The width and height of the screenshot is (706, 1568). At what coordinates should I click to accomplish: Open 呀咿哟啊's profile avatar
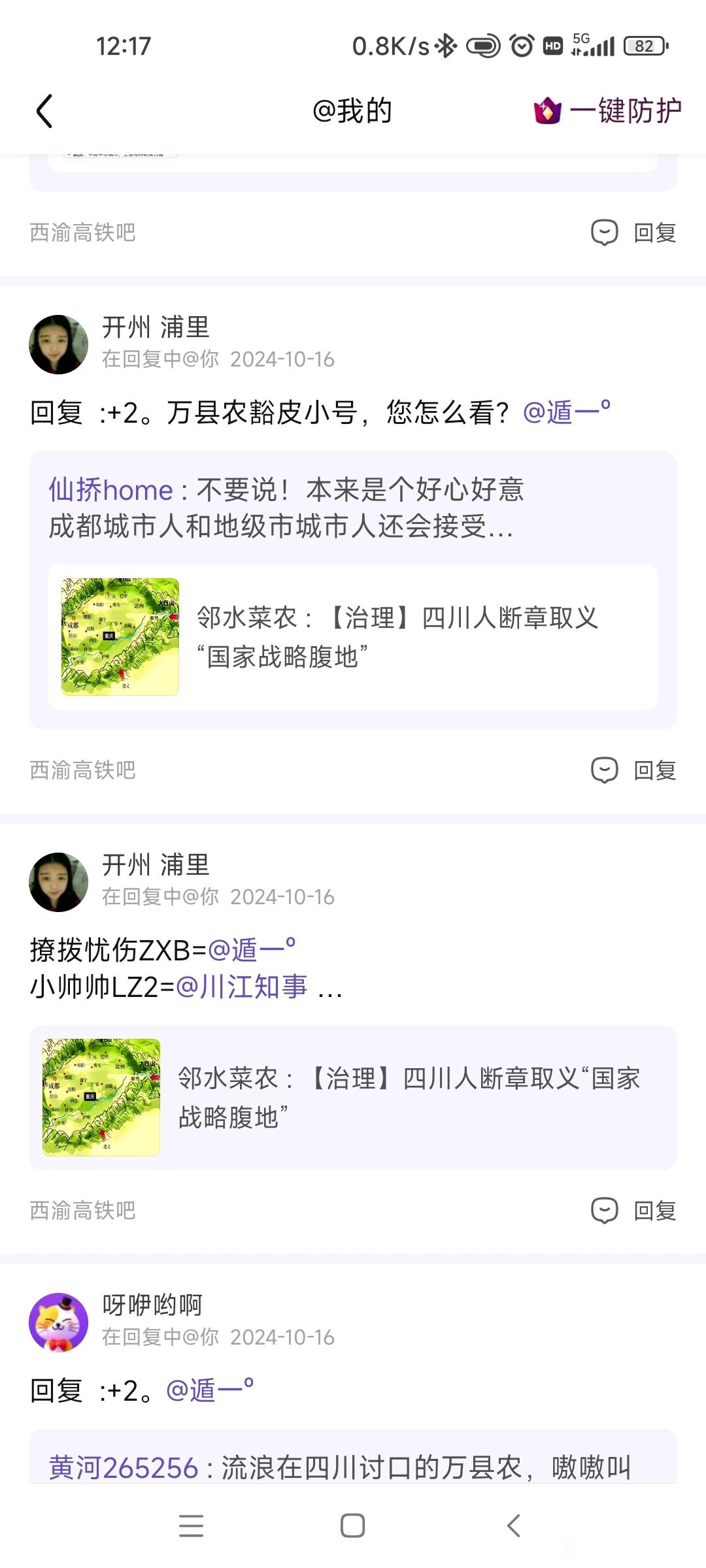coord(59,1322)
